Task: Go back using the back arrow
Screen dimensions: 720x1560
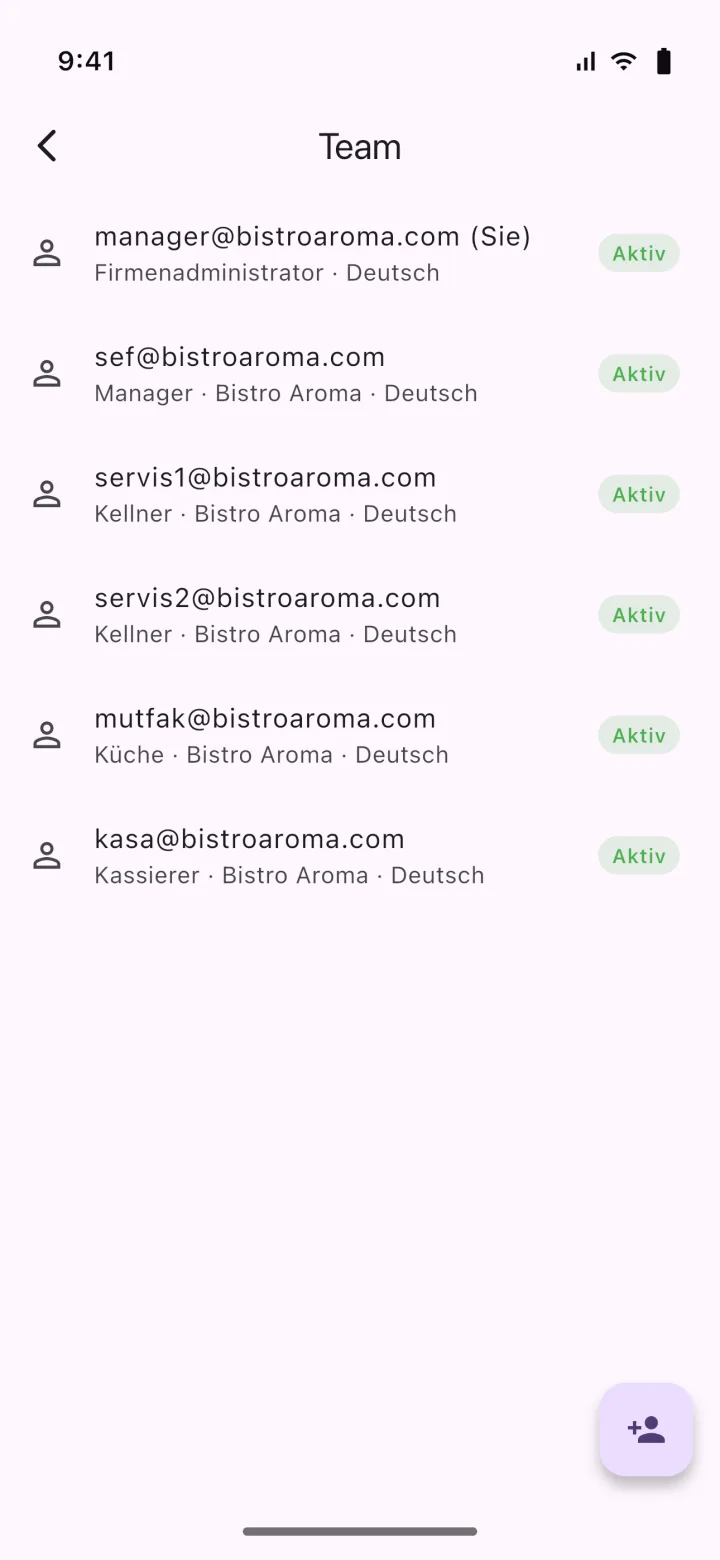Action: [47, 146]
